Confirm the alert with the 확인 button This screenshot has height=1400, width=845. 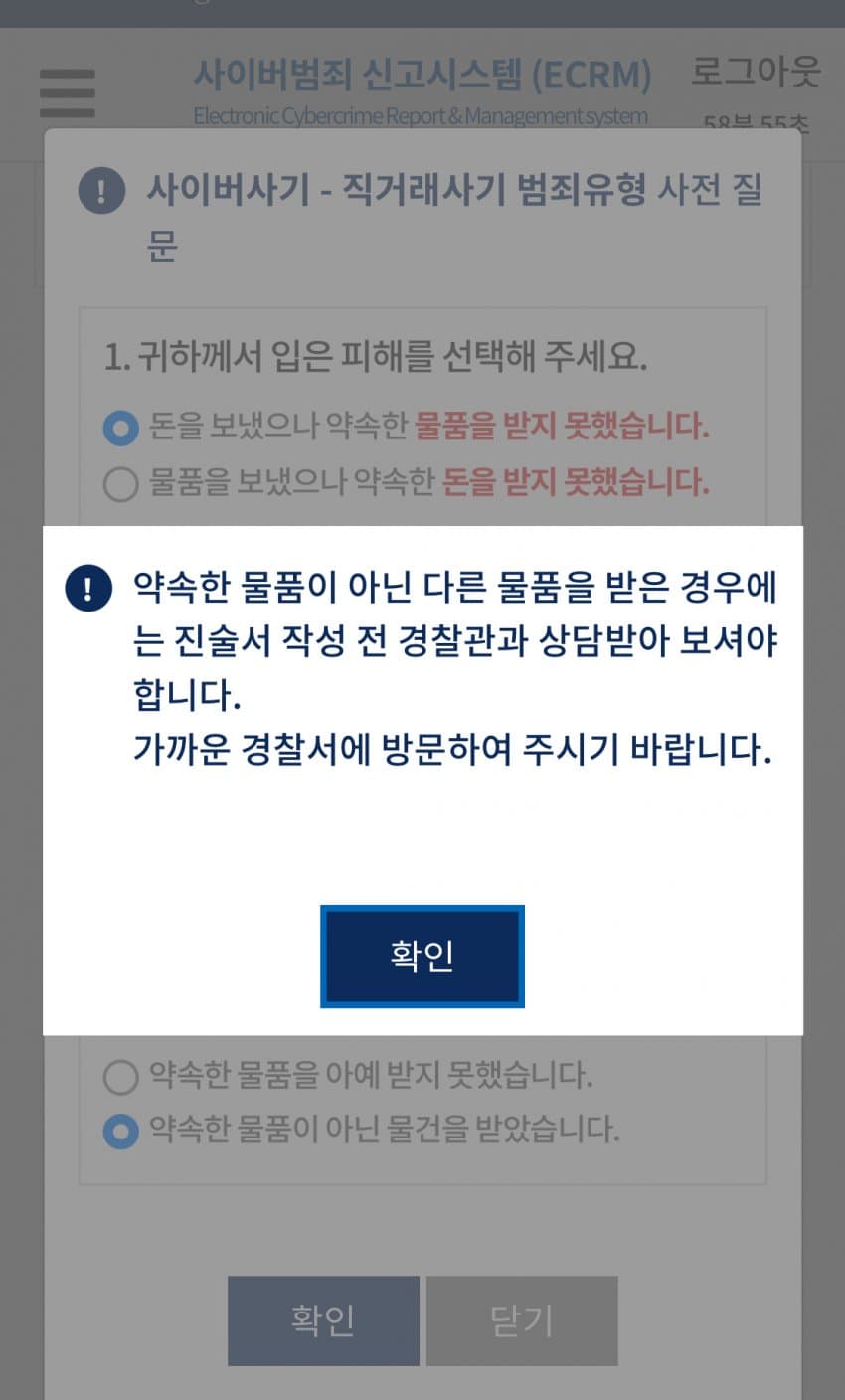(422, 956)
